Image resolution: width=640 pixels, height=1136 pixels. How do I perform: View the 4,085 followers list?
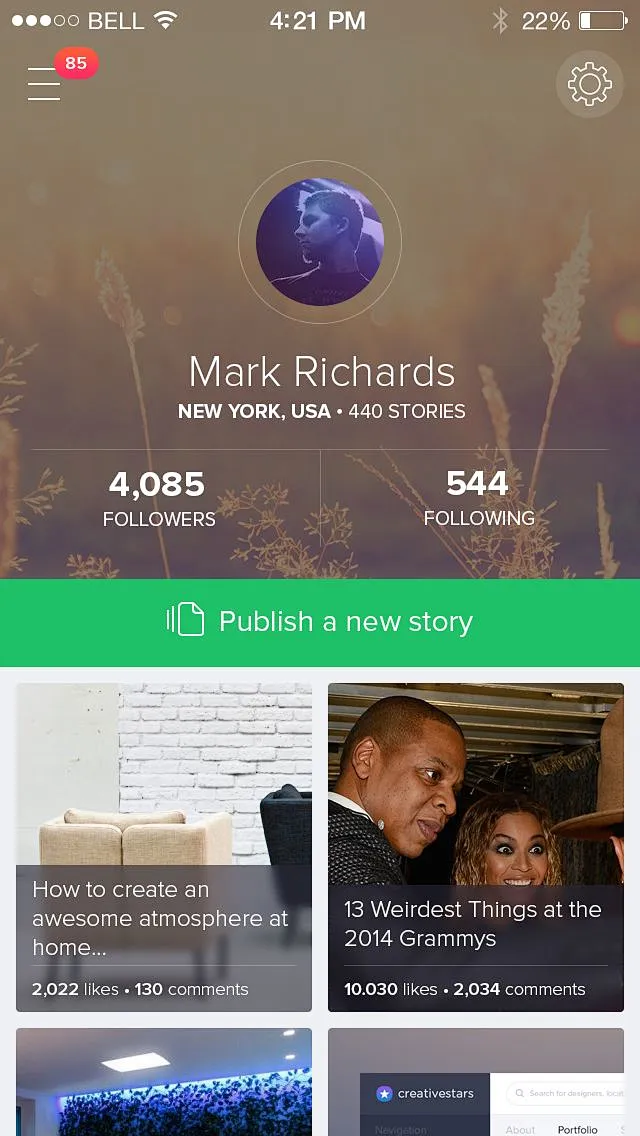click(158, 499)
